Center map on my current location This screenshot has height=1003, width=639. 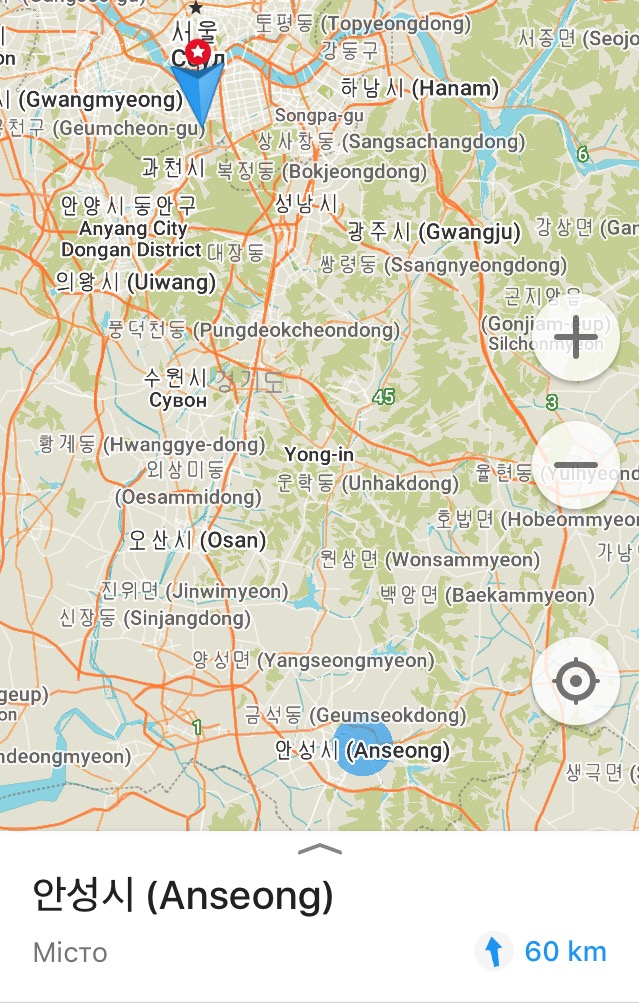575,682
